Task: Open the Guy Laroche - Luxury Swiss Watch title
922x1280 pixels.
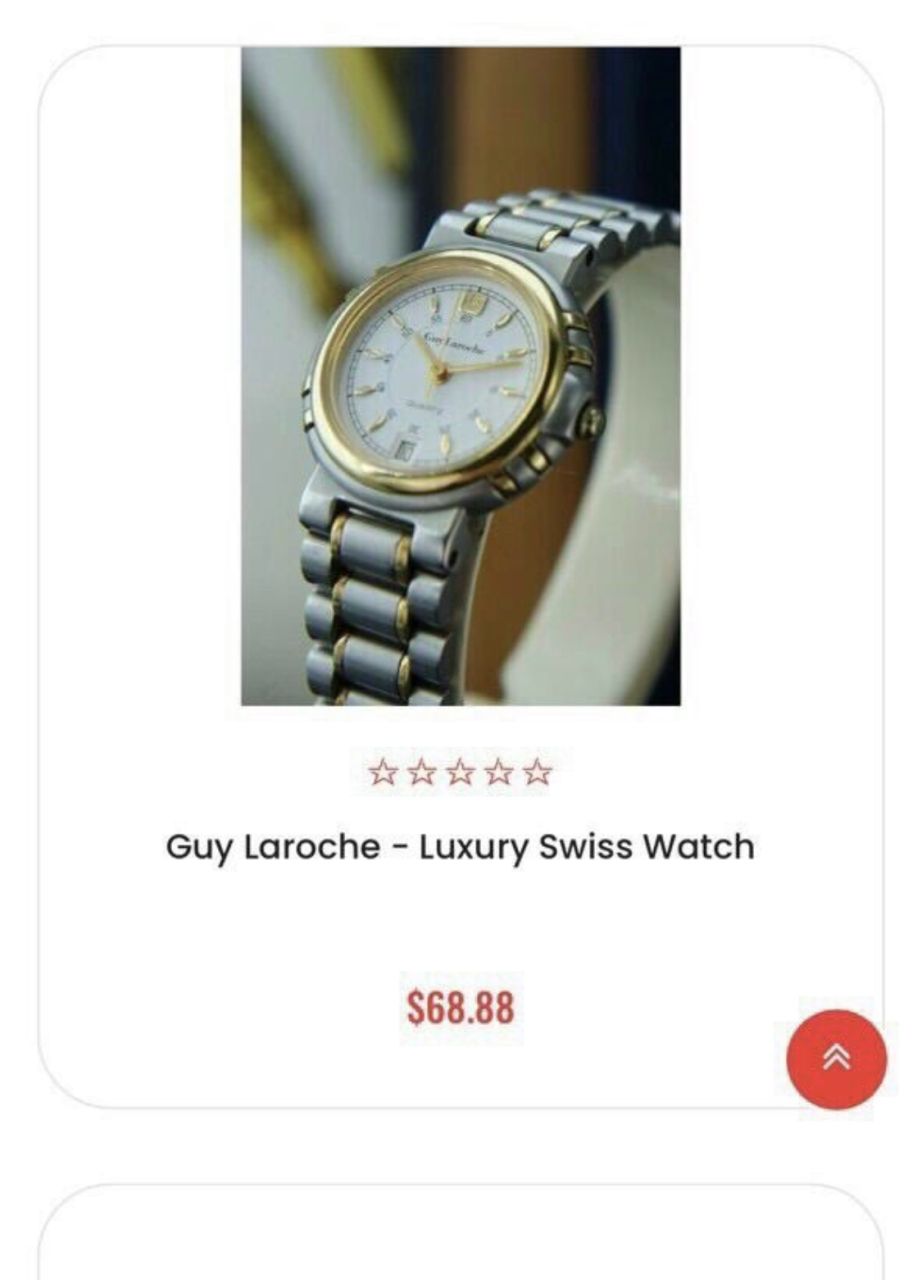Action: (460, 847)
